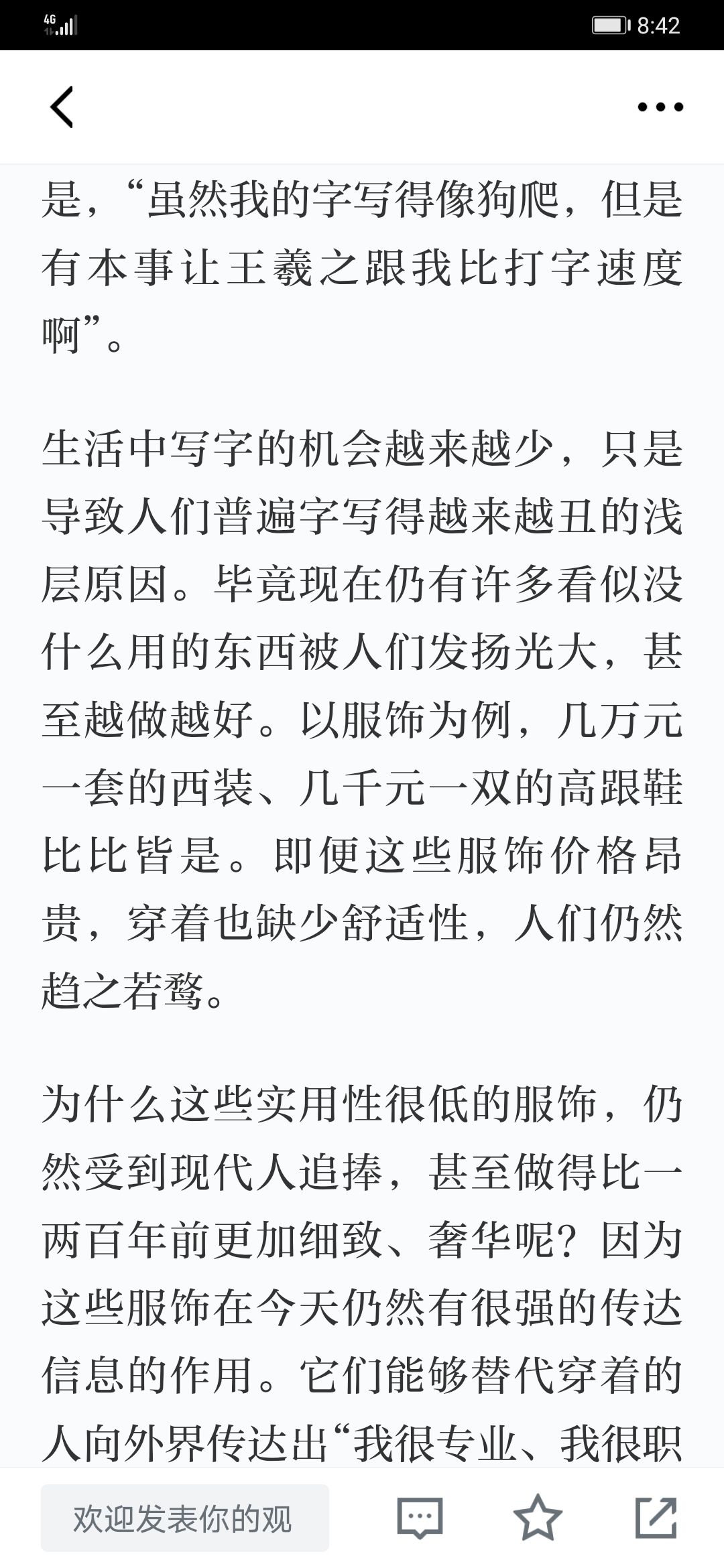Favorite this article with the star

pos(538,1518)
